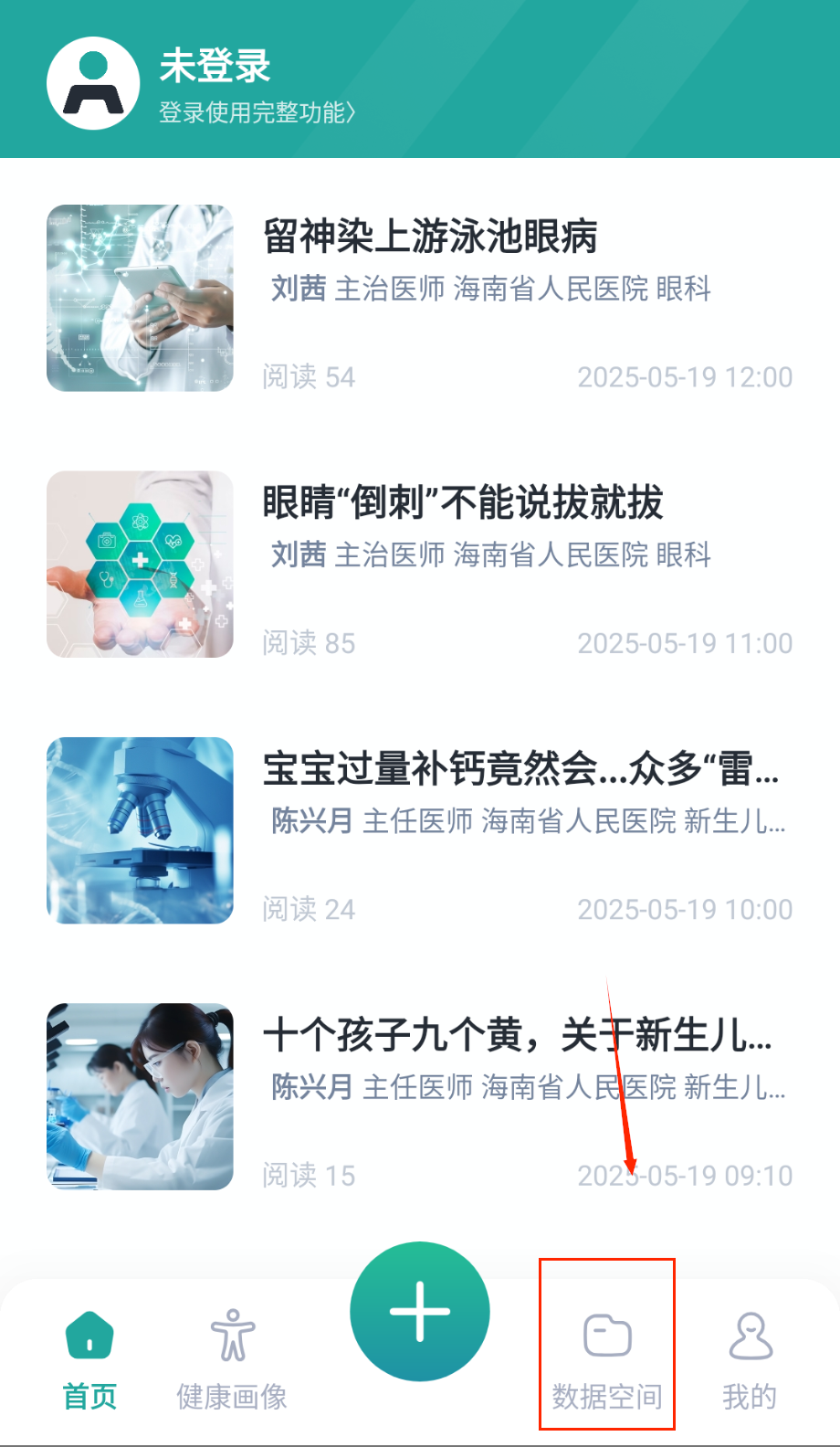This screenshot has width=840, height=1447.
Task: Open article 十个孩子九个黄
Action: [517, 1036]
